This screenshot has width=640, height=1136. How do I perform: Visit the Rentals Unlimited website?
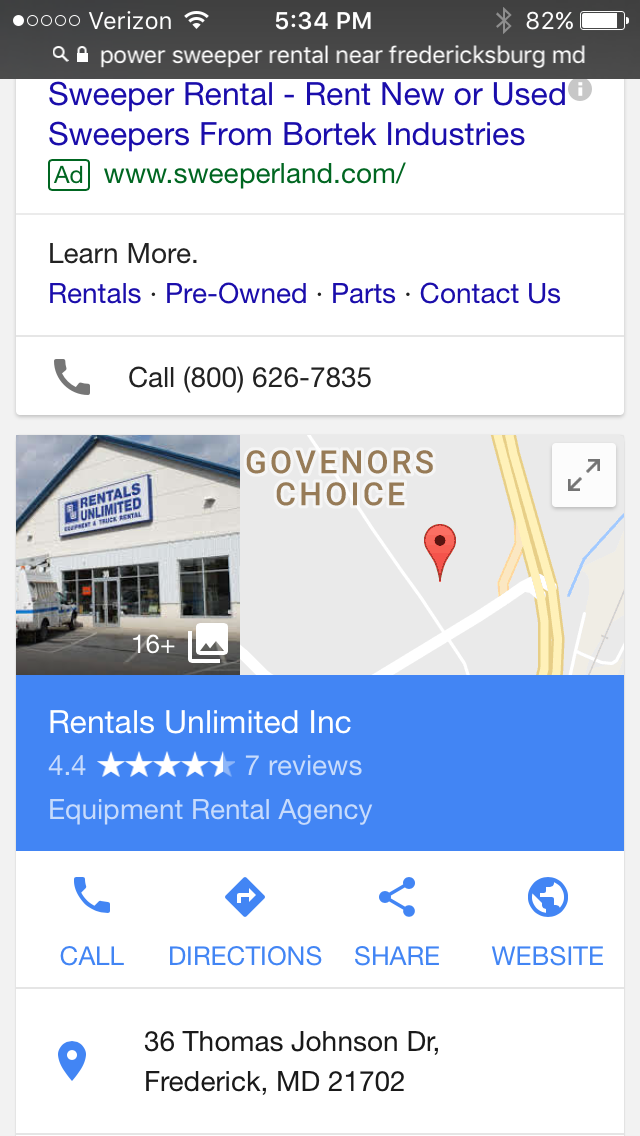click(547, 920)
